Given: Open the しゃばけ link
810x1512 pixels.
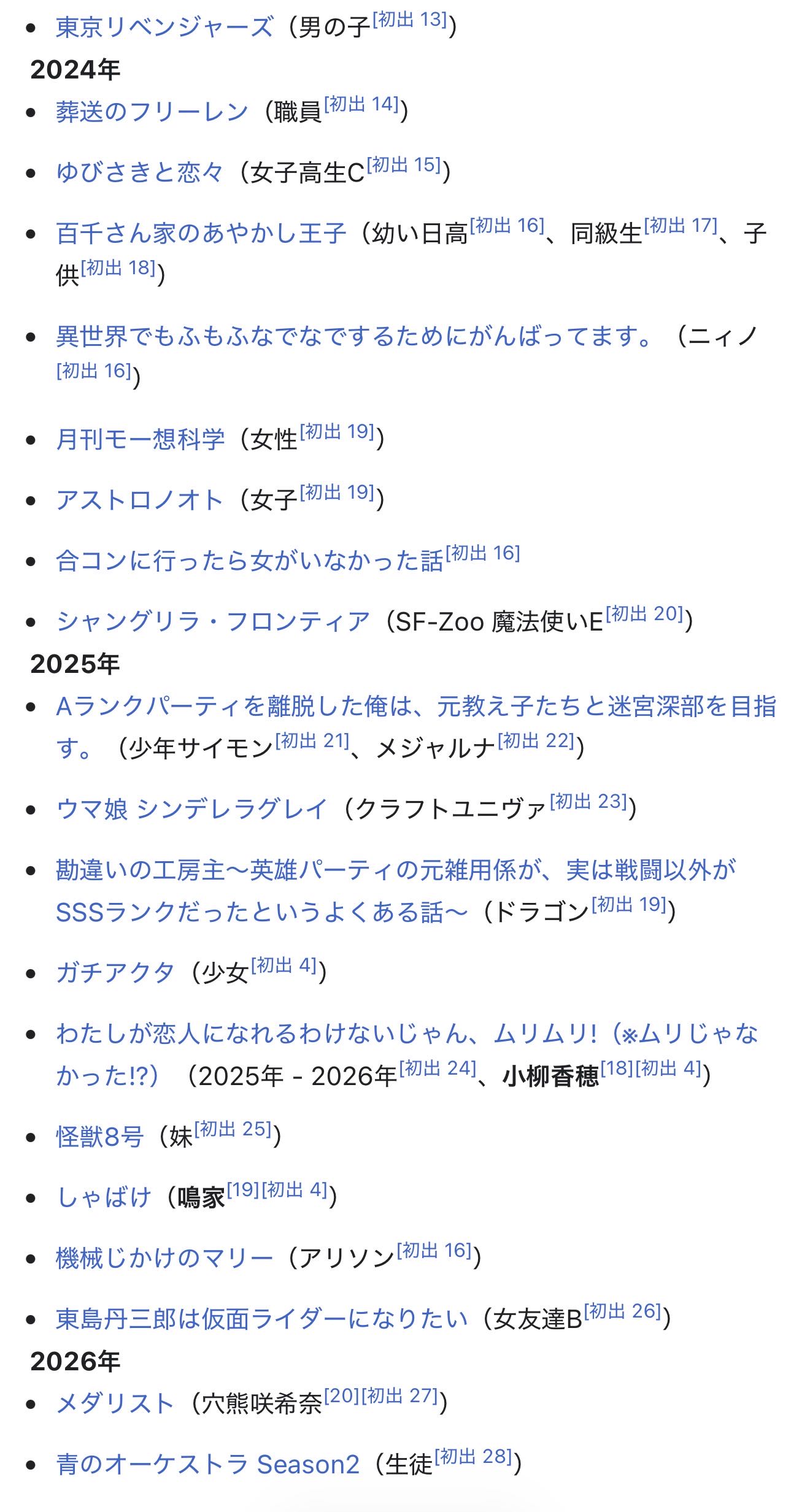Looking at the screenshot, I should click(x=103, y=1198).
